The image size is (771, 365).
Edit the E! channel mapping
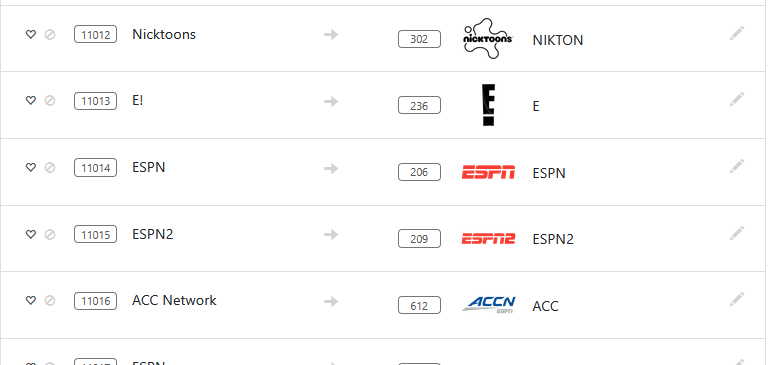pos(737,99)
